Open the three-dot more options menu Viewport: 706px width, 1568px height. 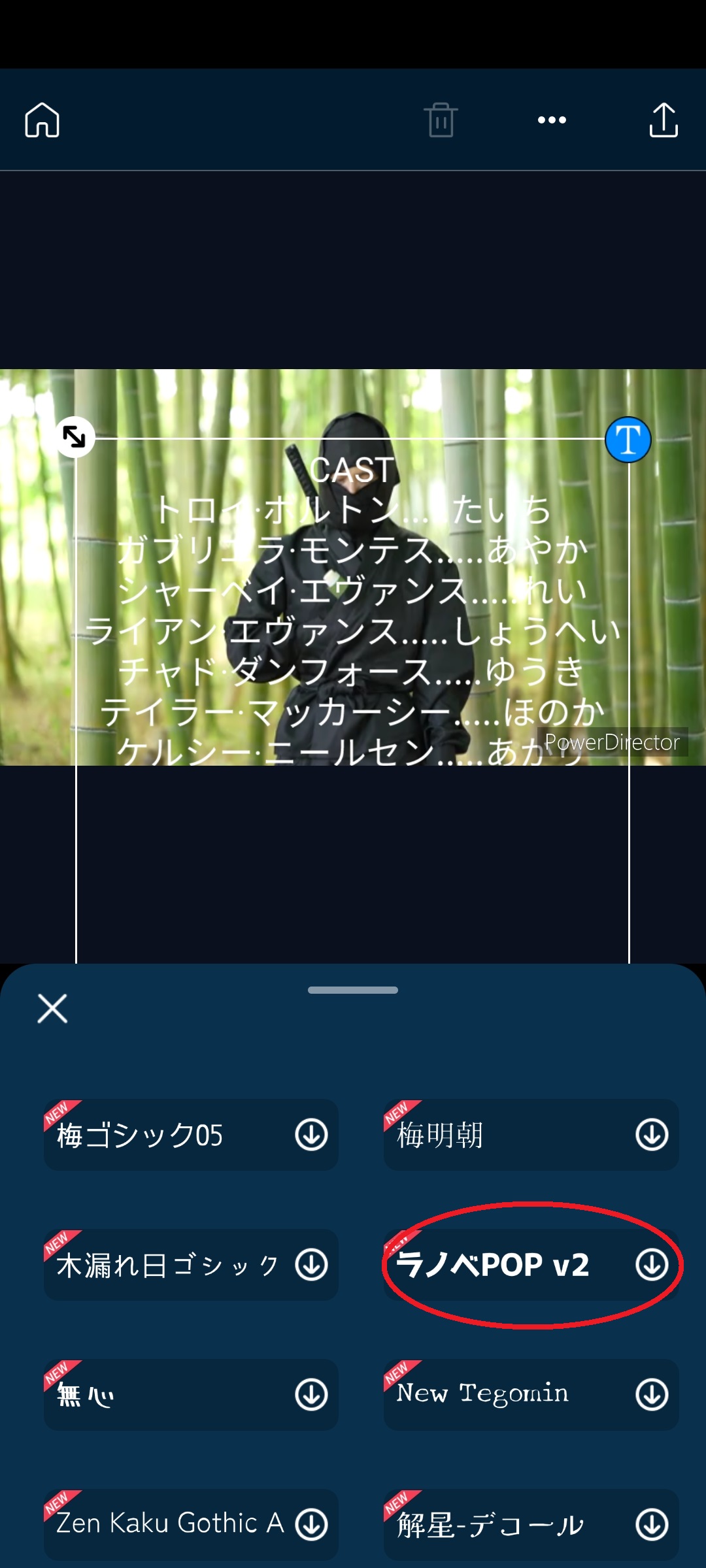[x=552, y=120]
